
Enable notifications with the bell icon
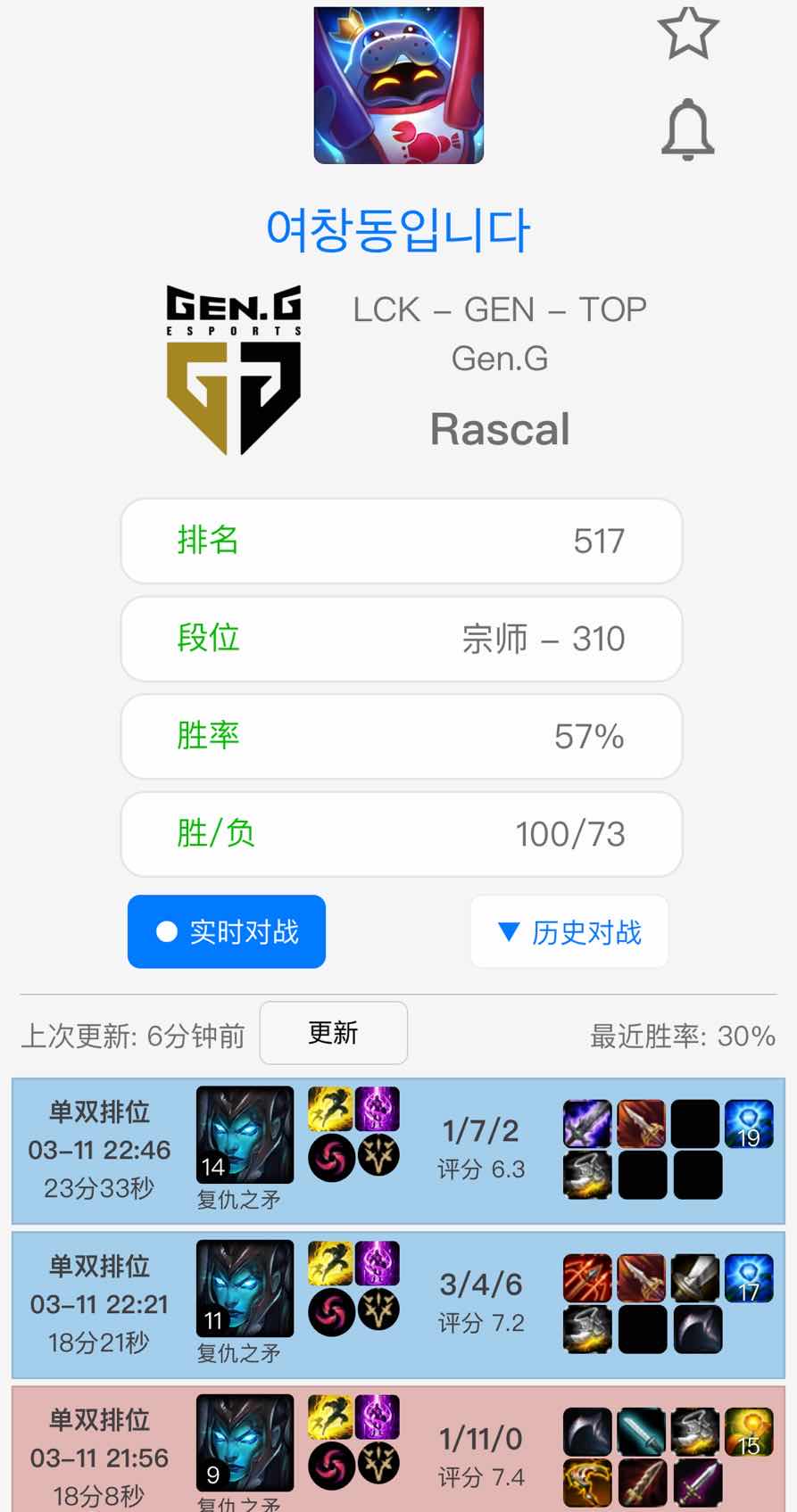click(687, 130)
